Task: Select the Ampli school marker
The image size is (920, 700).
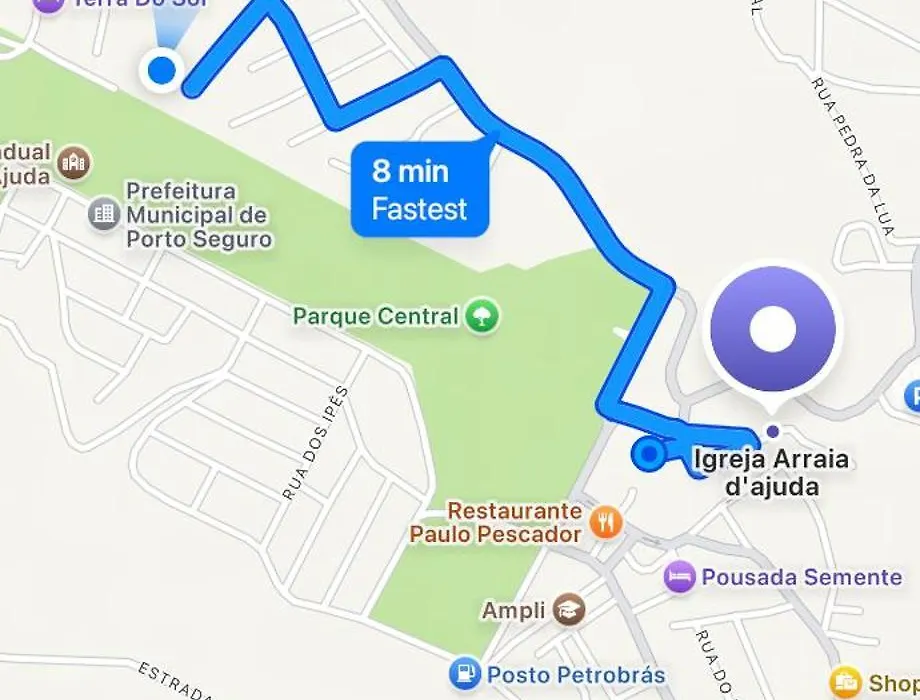Action: 569,608
